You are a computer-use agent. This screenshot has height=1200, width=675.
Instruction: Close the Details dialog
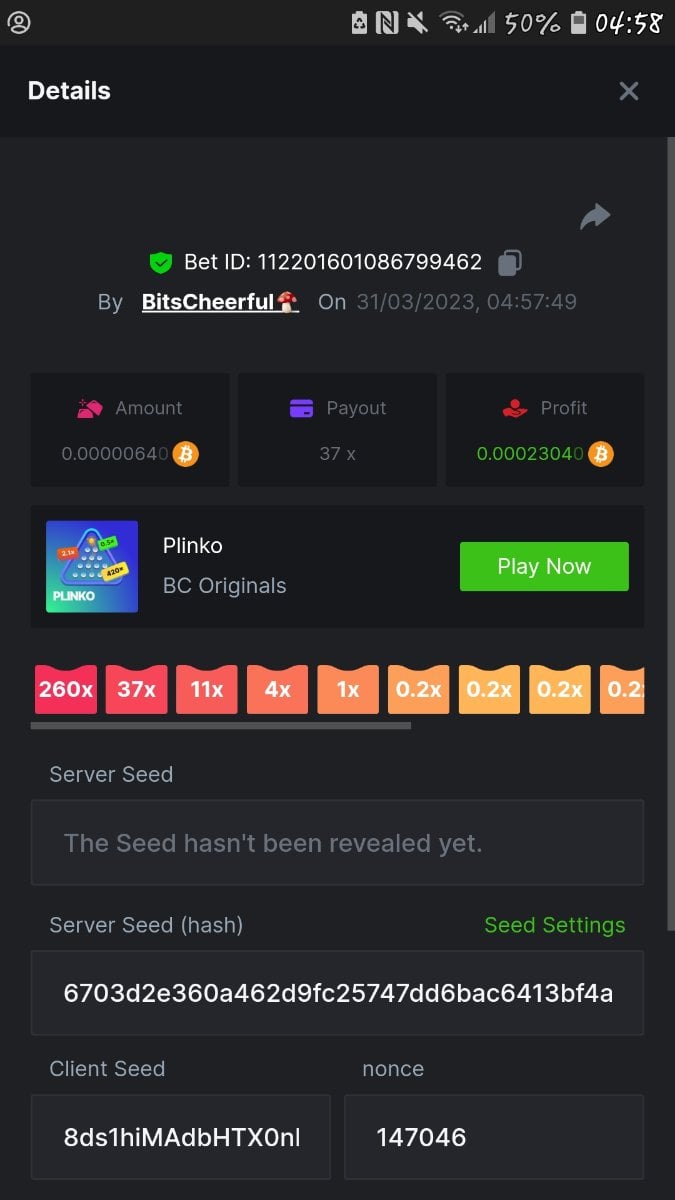(x=628, y=91)
